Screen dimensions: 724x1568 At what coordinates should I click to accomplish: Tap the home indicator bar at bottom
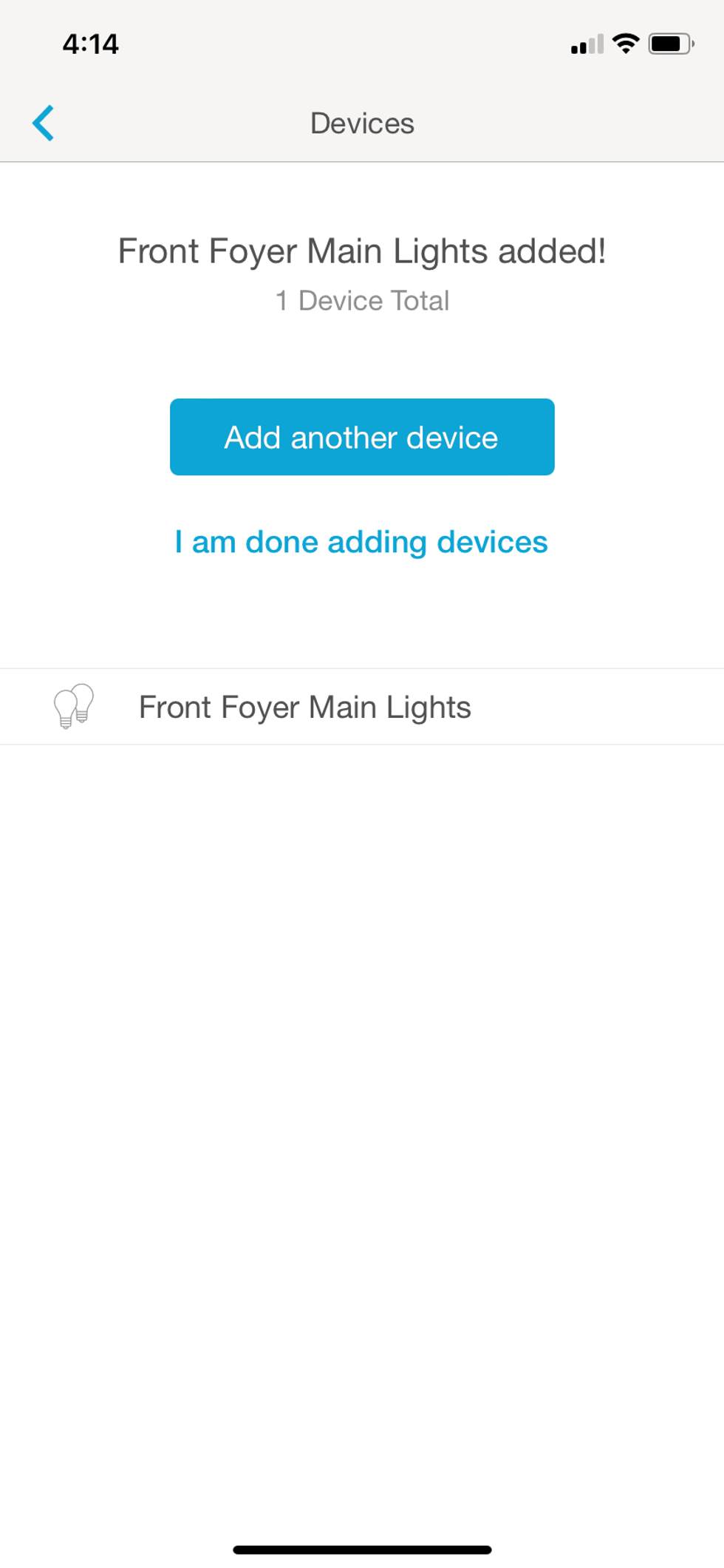(x=362, y=1550)
